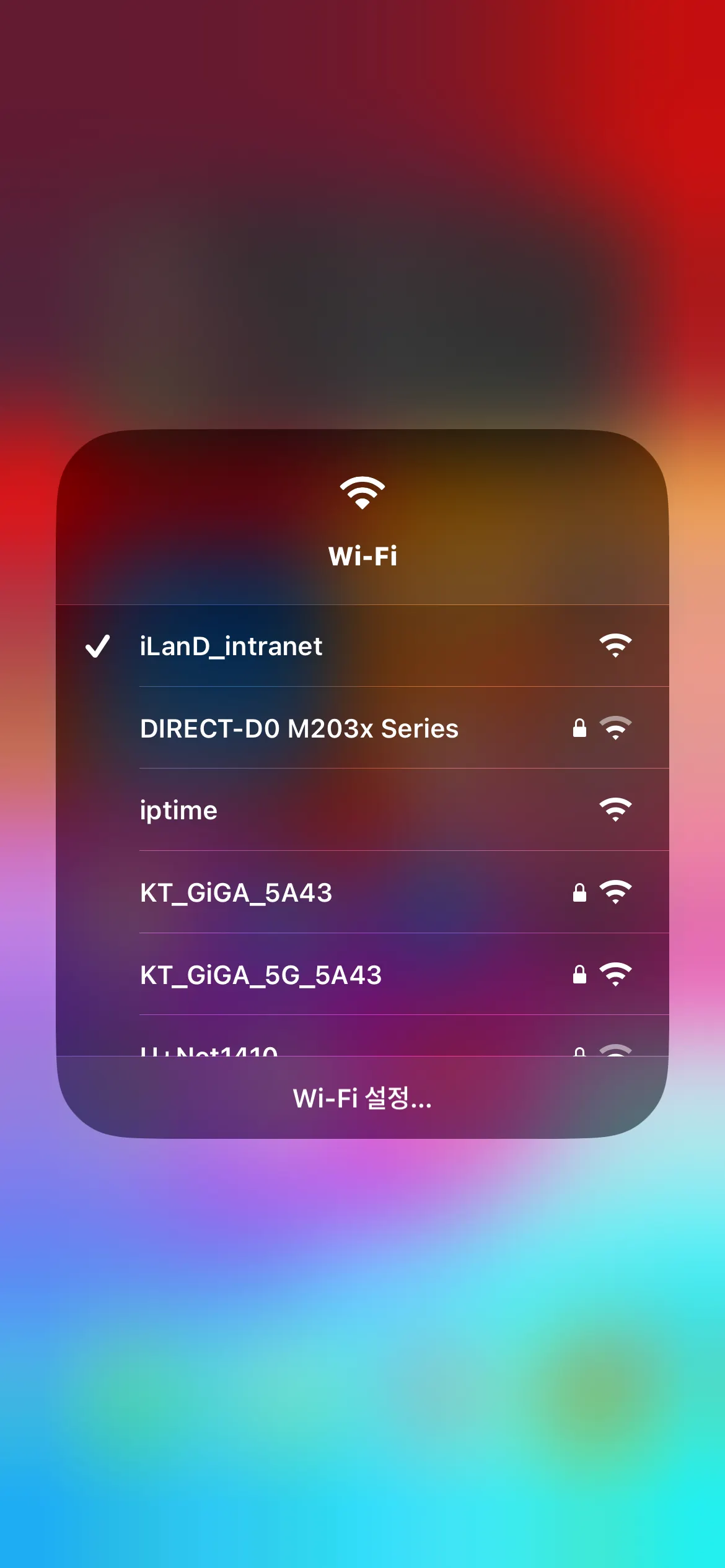
Task: Choose the KT_GiGA_5G_5A43 network
Action: [x=362, y=975]
